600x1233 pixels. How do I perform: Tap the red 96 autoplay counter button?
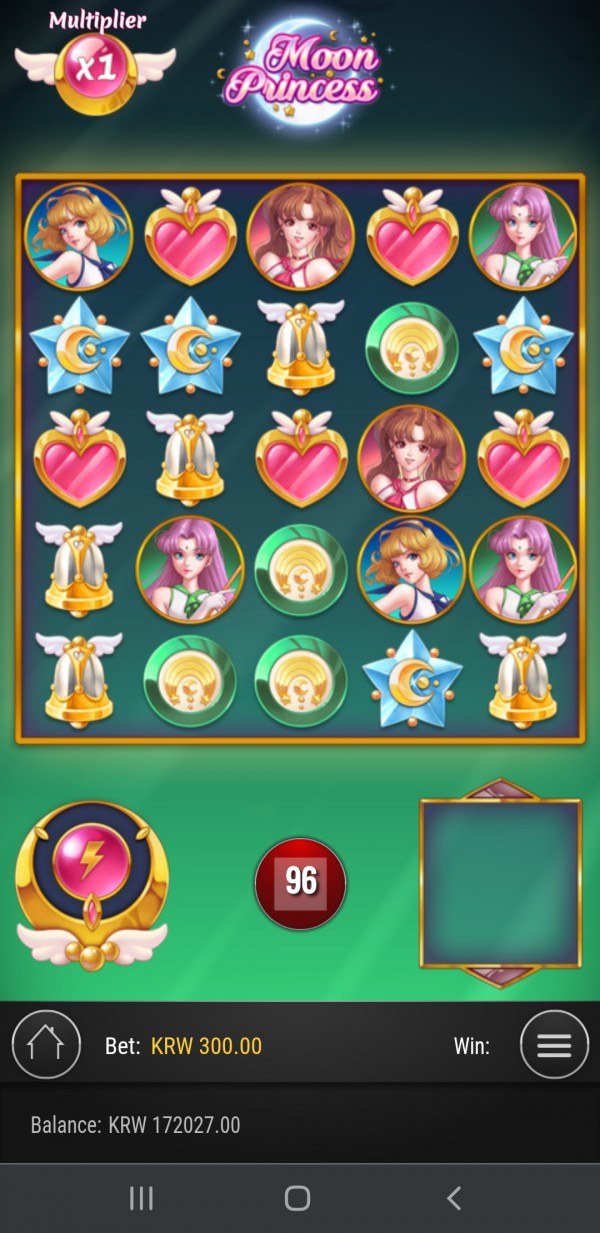point(301,883)
